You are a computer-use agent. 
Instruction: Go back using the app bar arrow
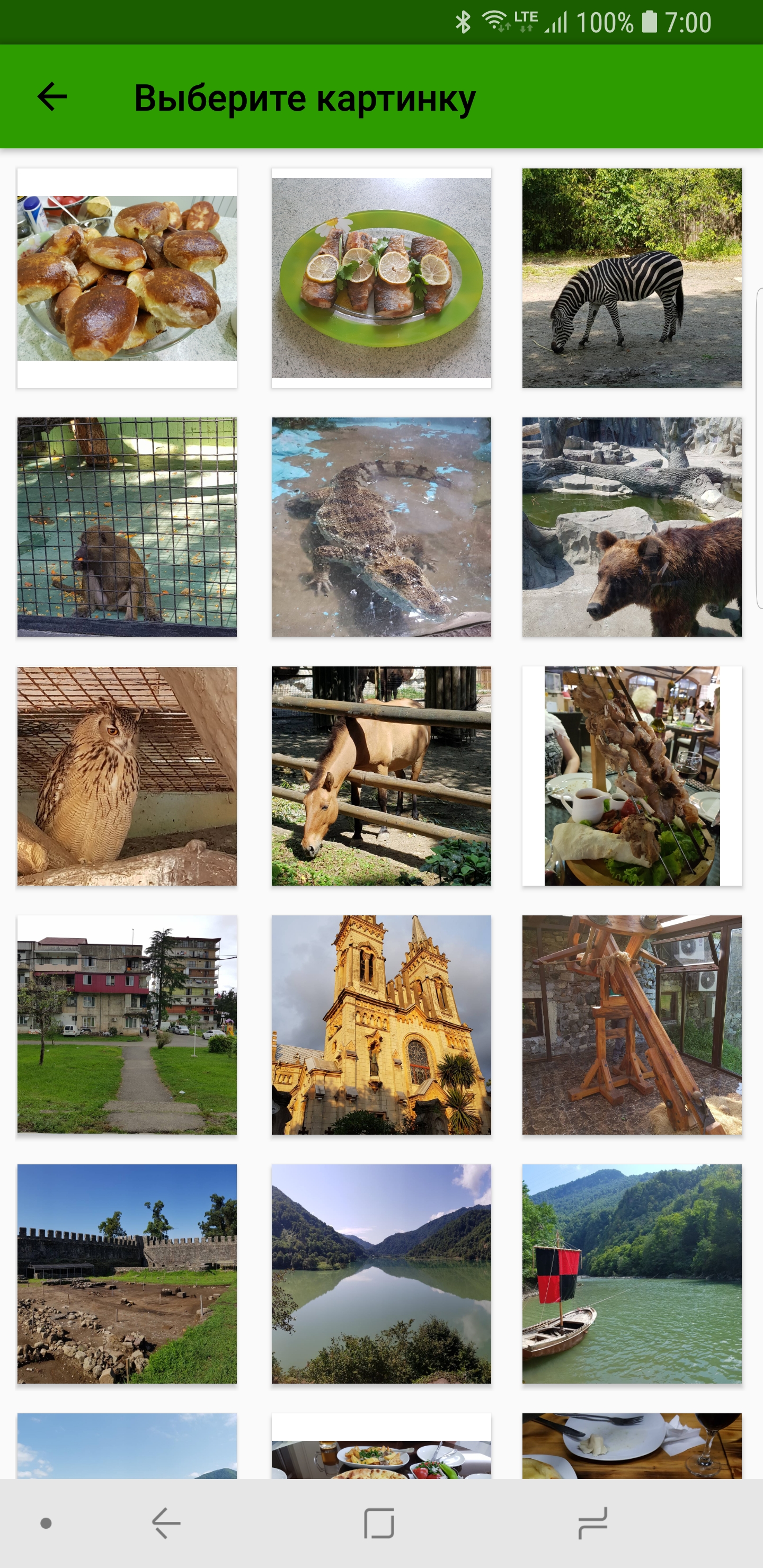(52, 97)
